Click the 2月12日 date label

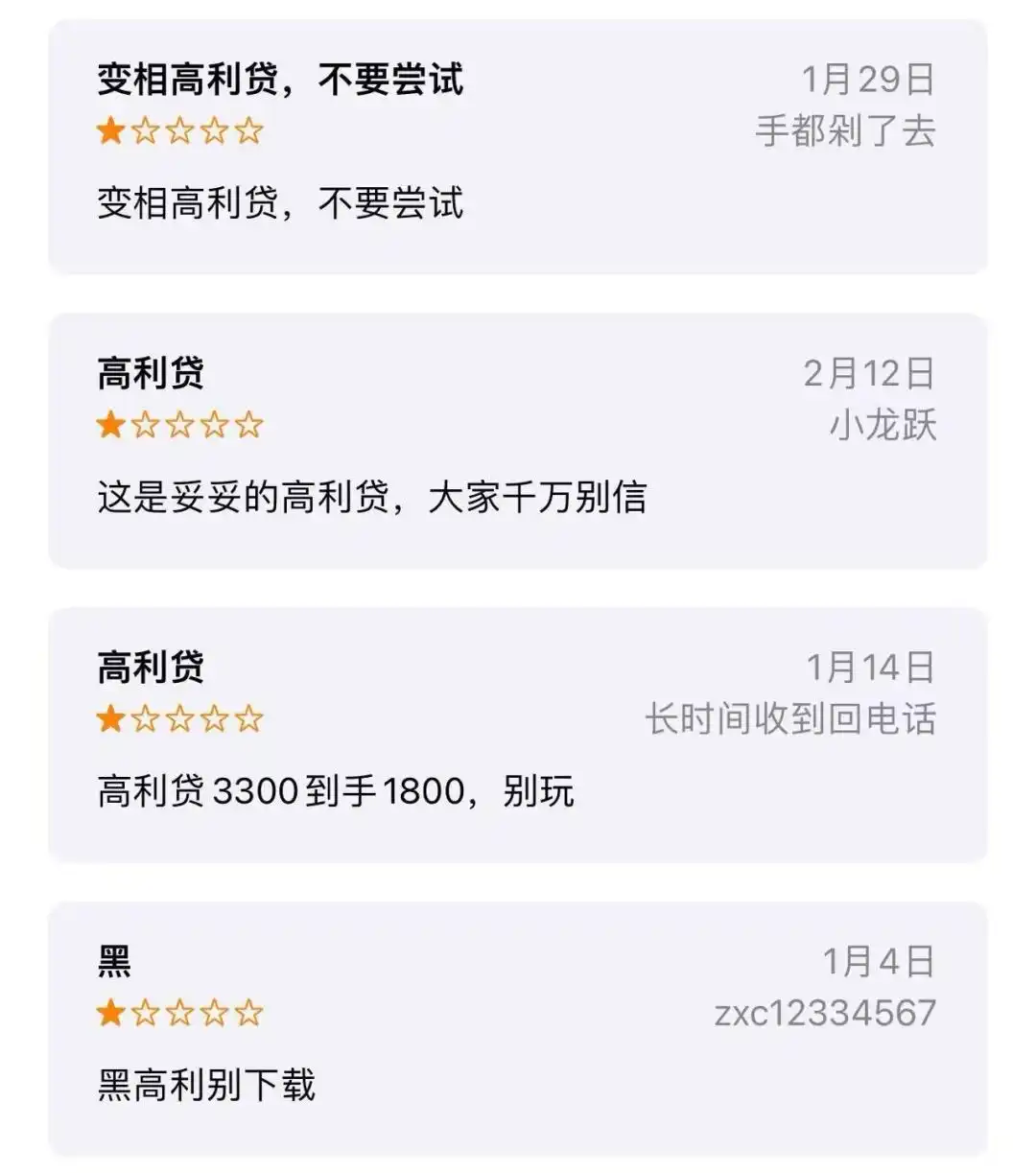868,373
